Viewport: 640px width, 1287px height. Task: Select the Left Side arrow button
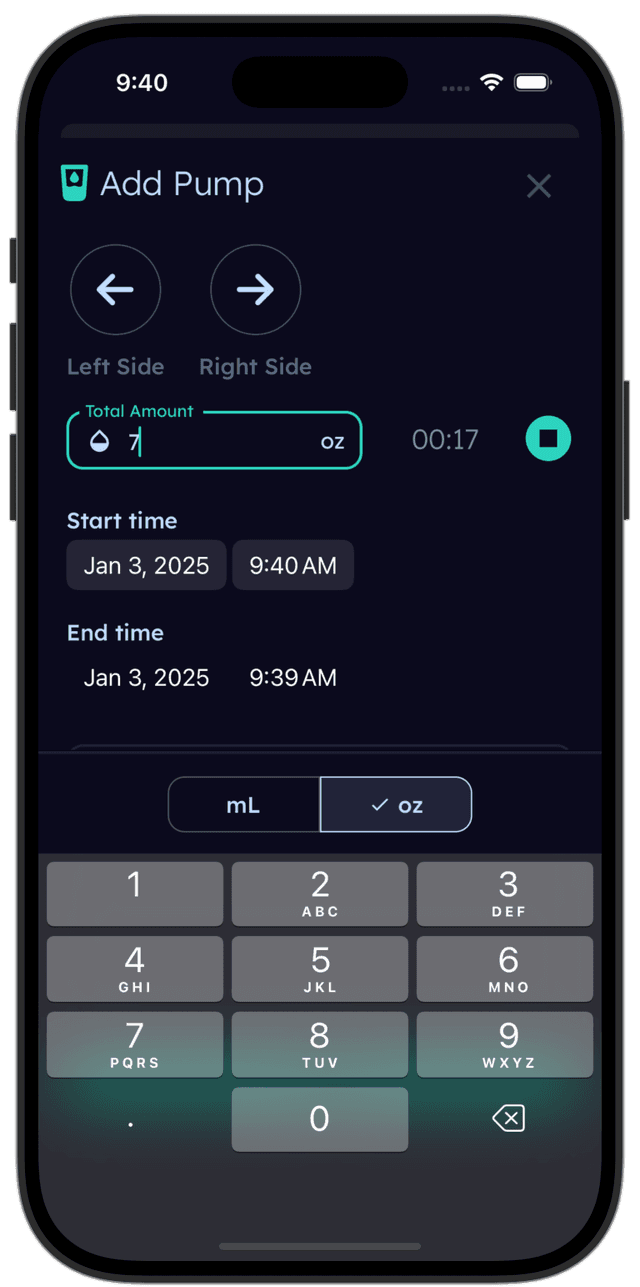tap(115, 290)
